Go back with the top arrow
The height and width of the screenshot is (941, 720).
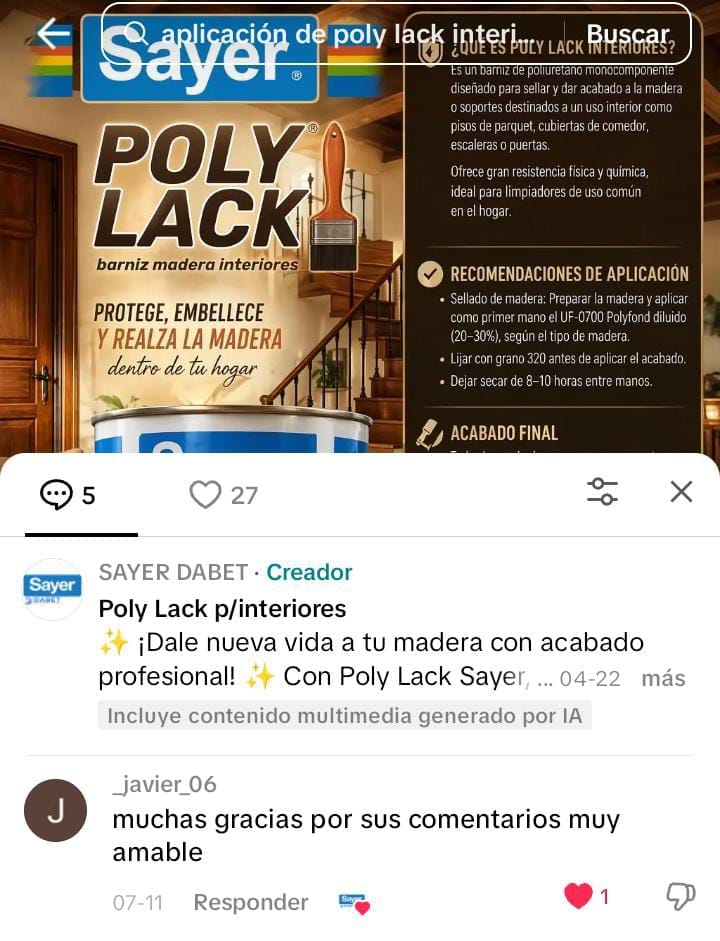click(x=54, y=33)
